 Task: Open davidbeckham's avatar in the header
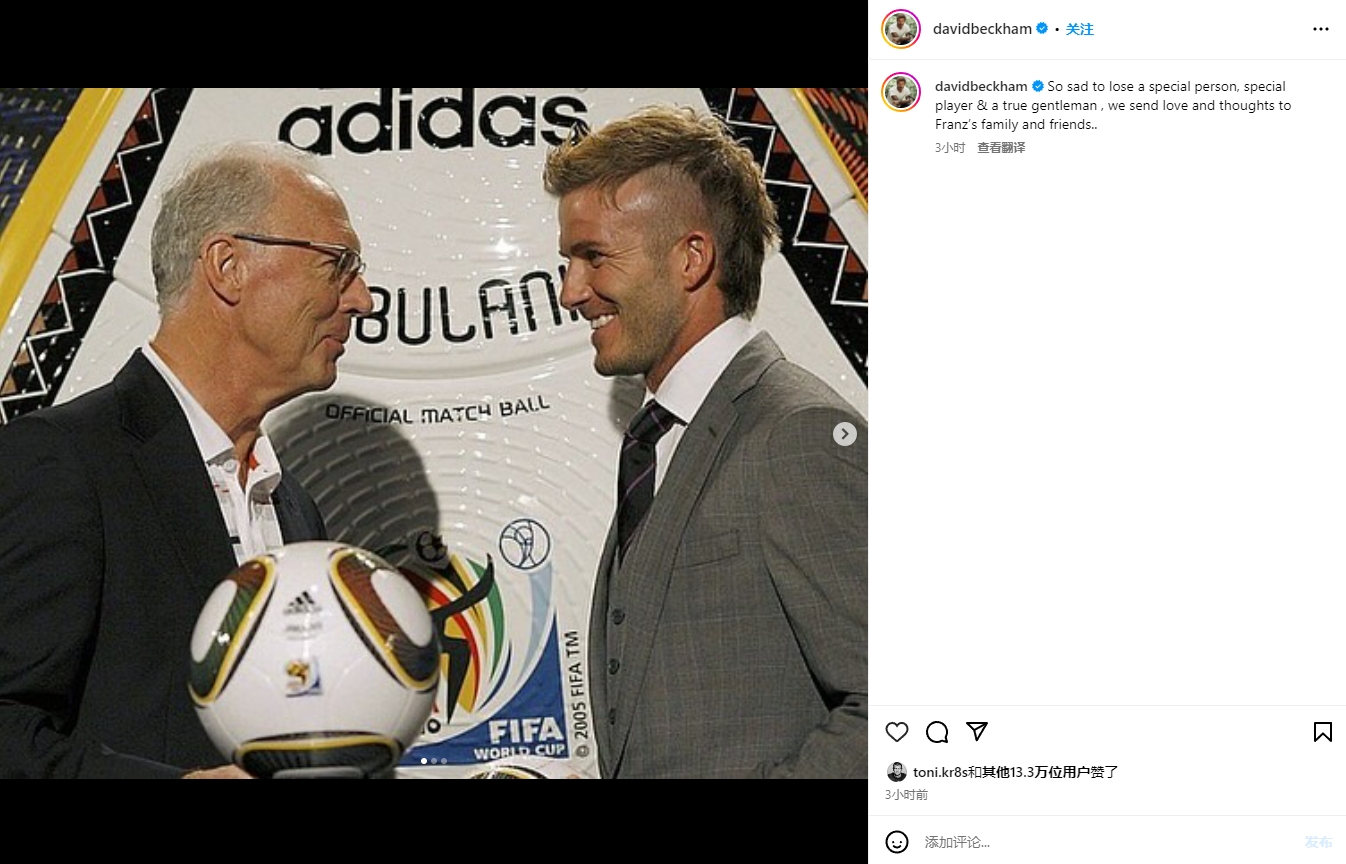coord(901,29)
